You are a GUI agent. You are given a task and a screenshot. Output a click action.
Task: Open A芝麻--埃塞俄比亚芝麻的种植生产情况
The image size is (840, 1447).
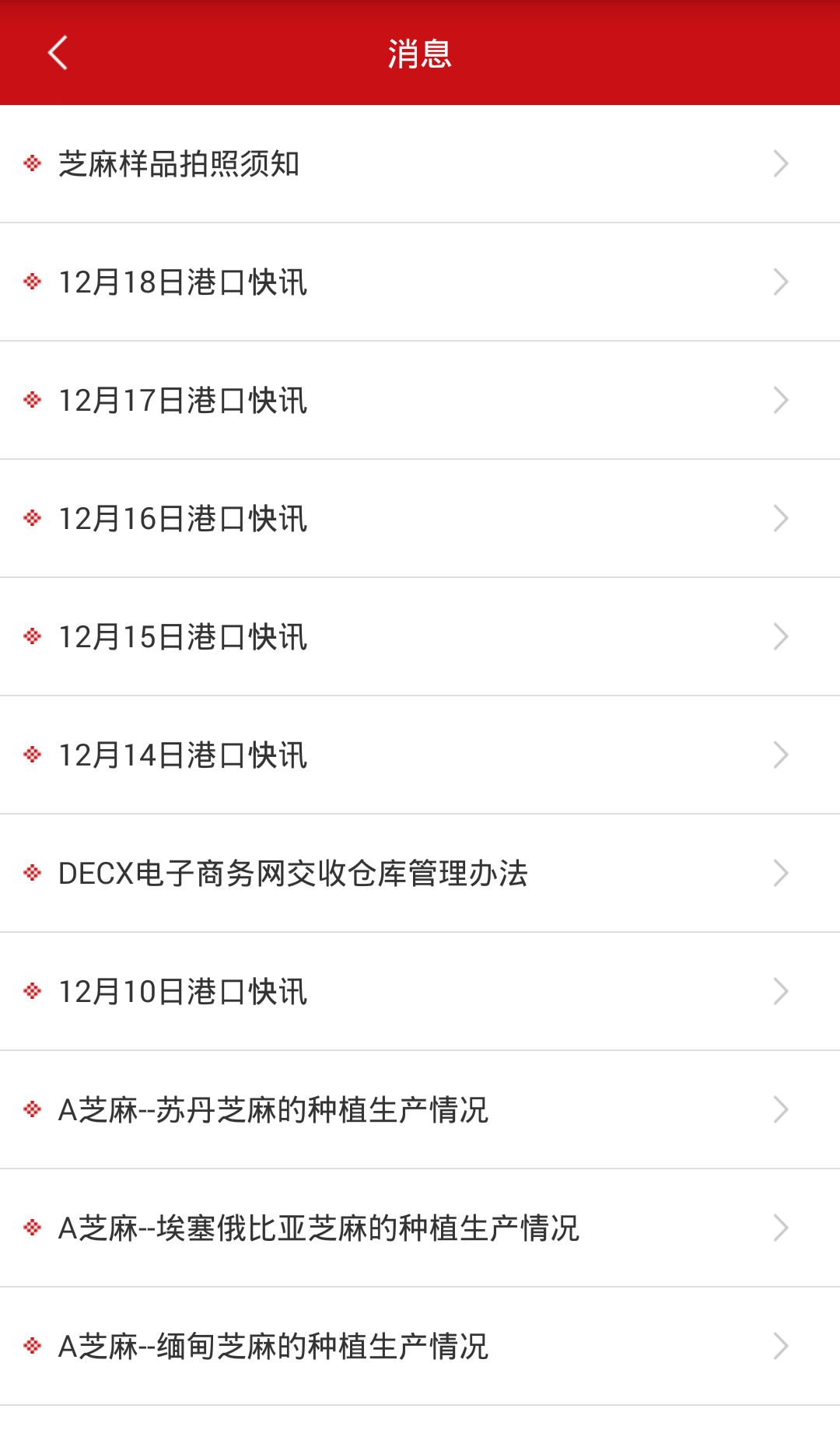(319, 1227)
